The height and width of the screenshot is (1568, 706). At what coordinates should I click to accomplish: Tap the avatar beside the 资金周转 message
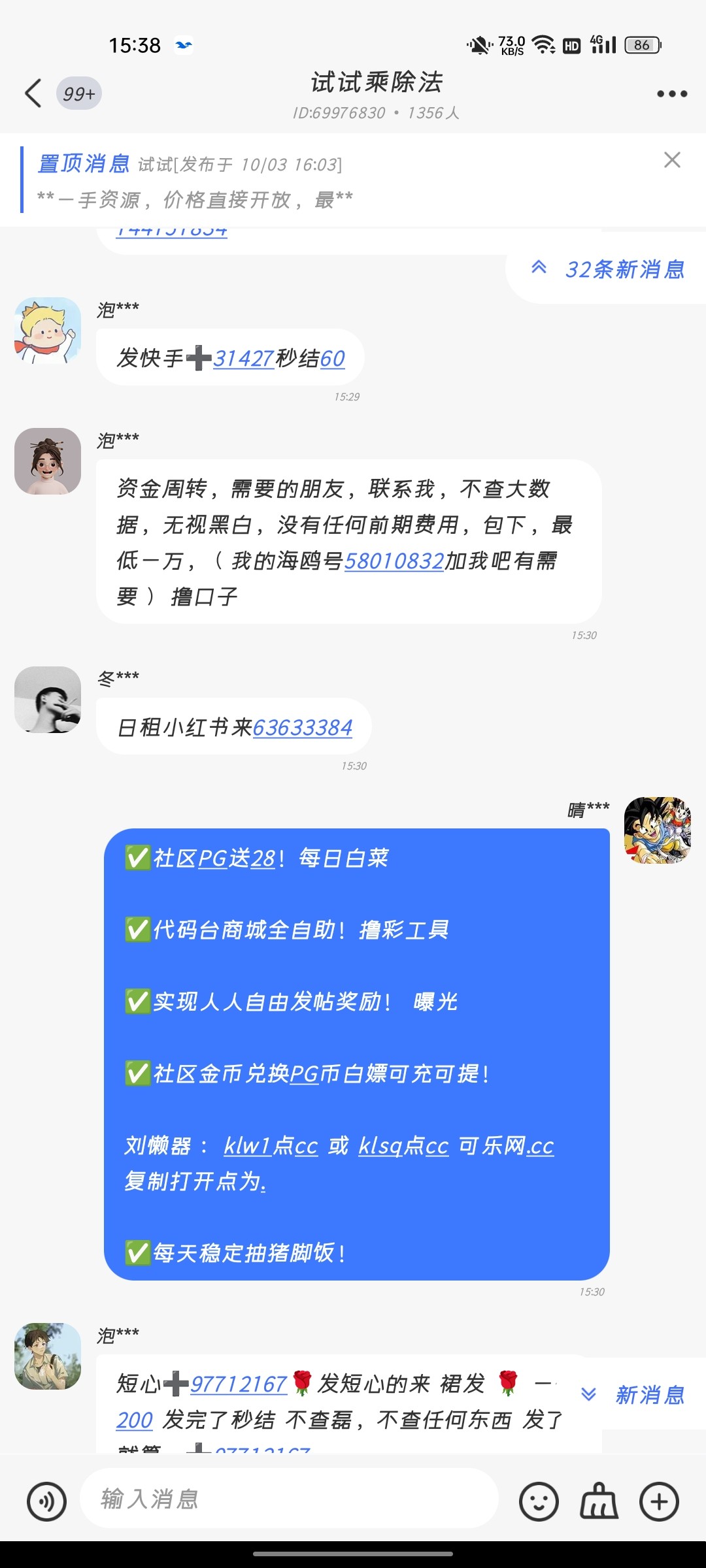tap(46, 464)
